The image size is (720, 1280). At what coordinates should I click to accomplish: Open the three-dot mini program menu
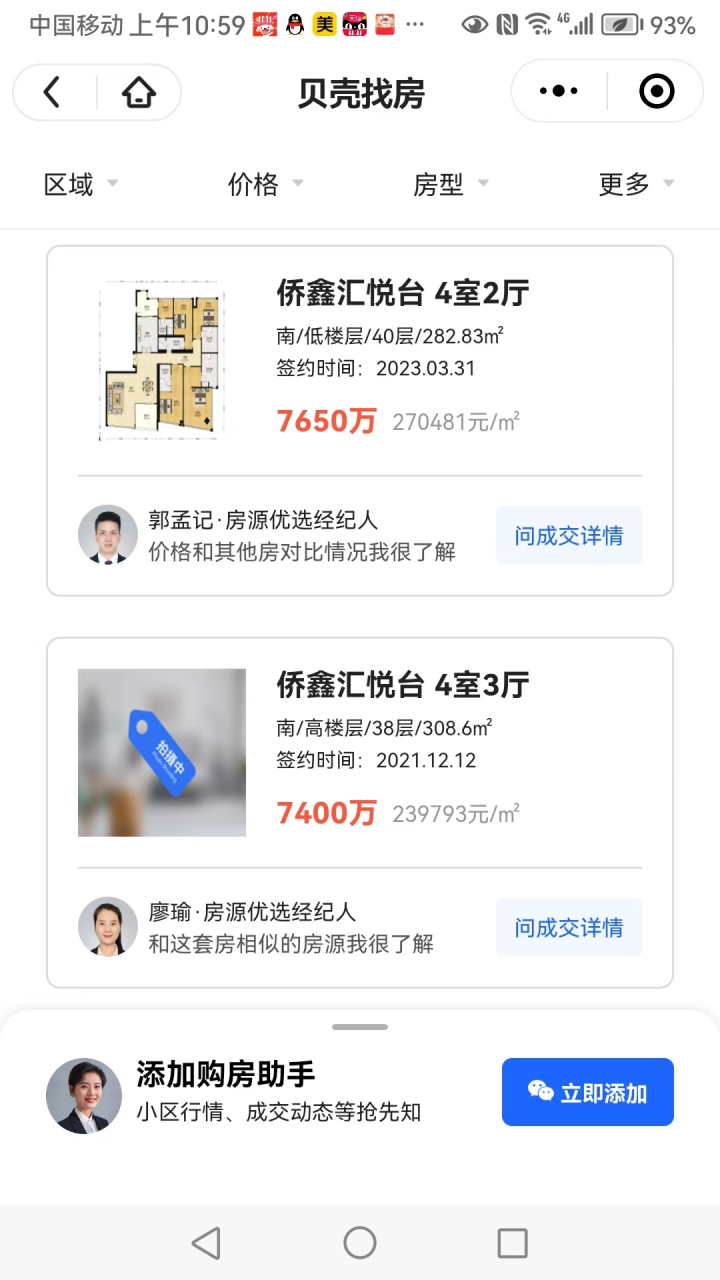[559, 92]
